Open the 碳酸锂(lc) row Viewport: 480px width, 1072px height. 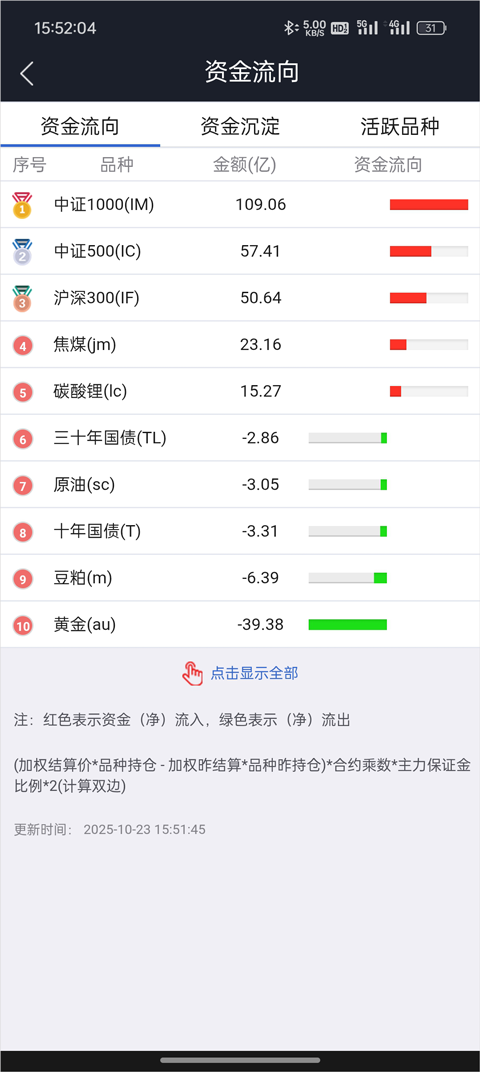(x=240, y=391)
